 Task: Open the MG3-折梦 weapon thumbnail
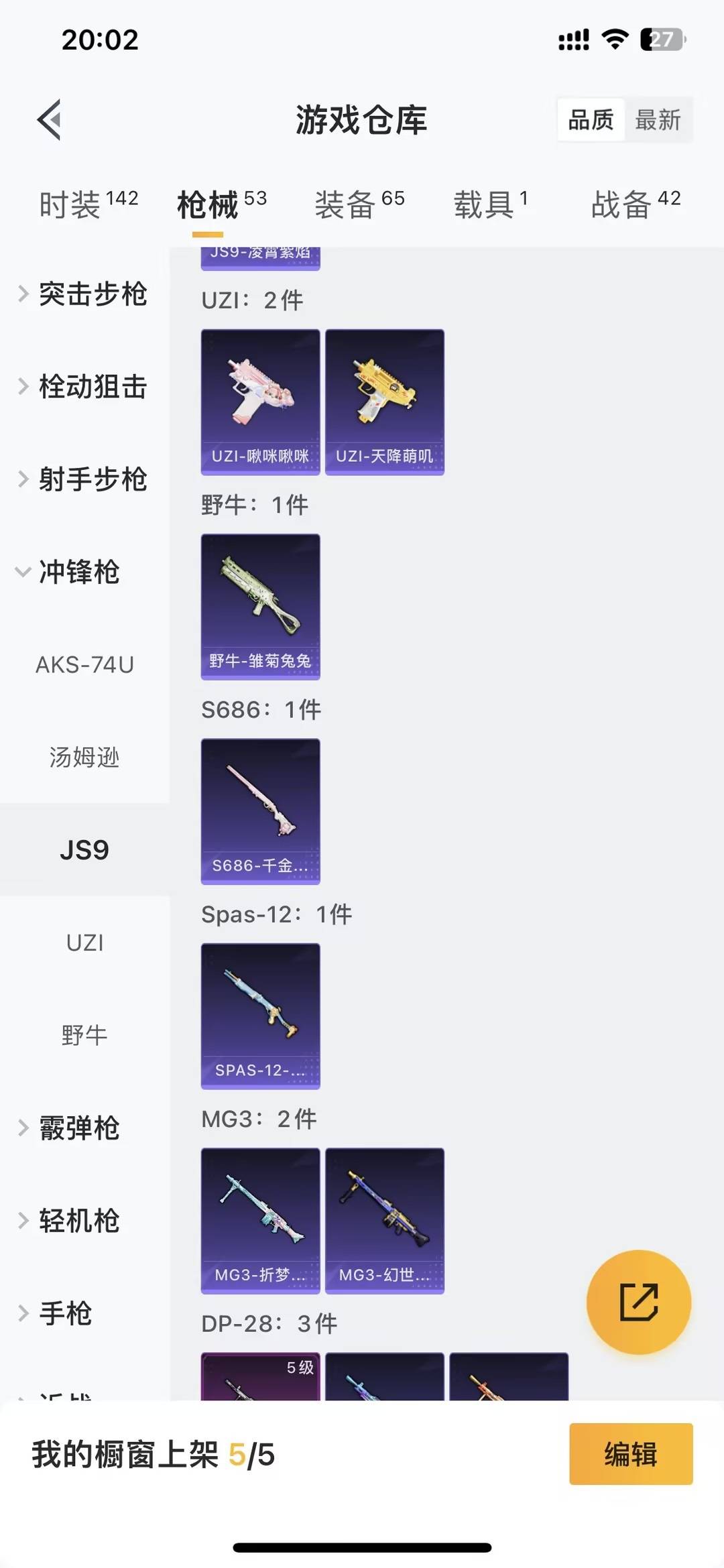point(260,1220)
